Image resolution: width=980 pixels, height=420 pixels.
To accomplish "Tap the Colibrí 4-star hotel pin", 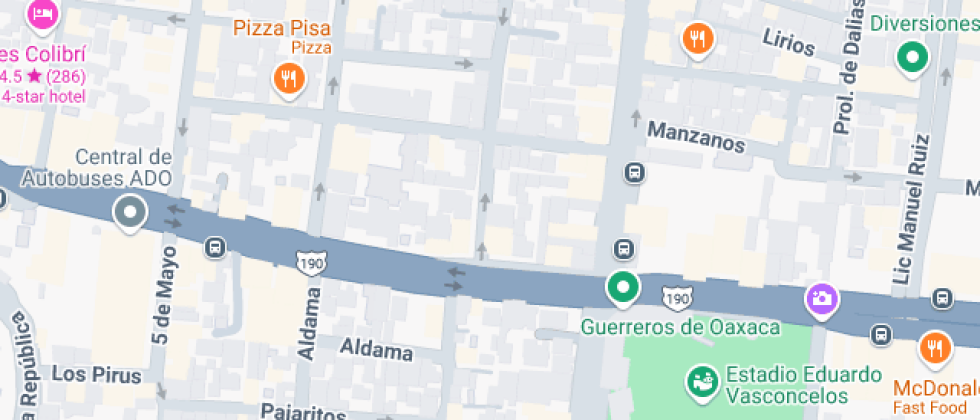I will tap(42, 14).
